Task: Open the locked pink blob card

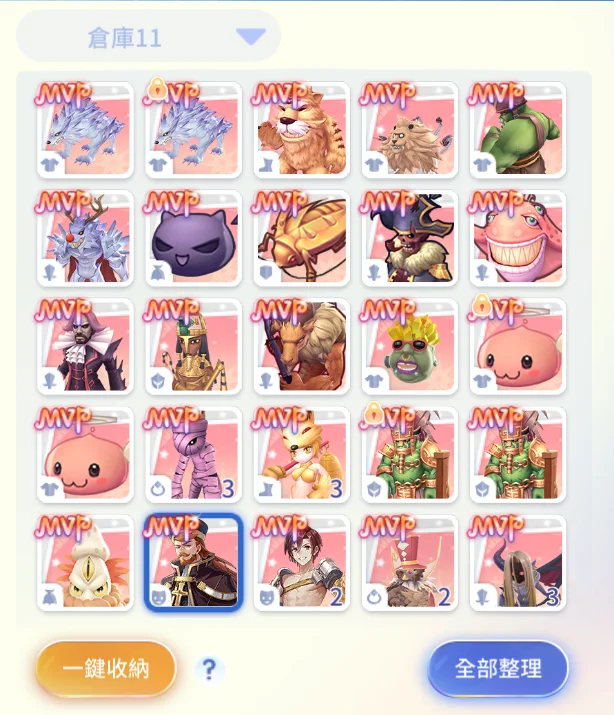Action: coord(517,346)
